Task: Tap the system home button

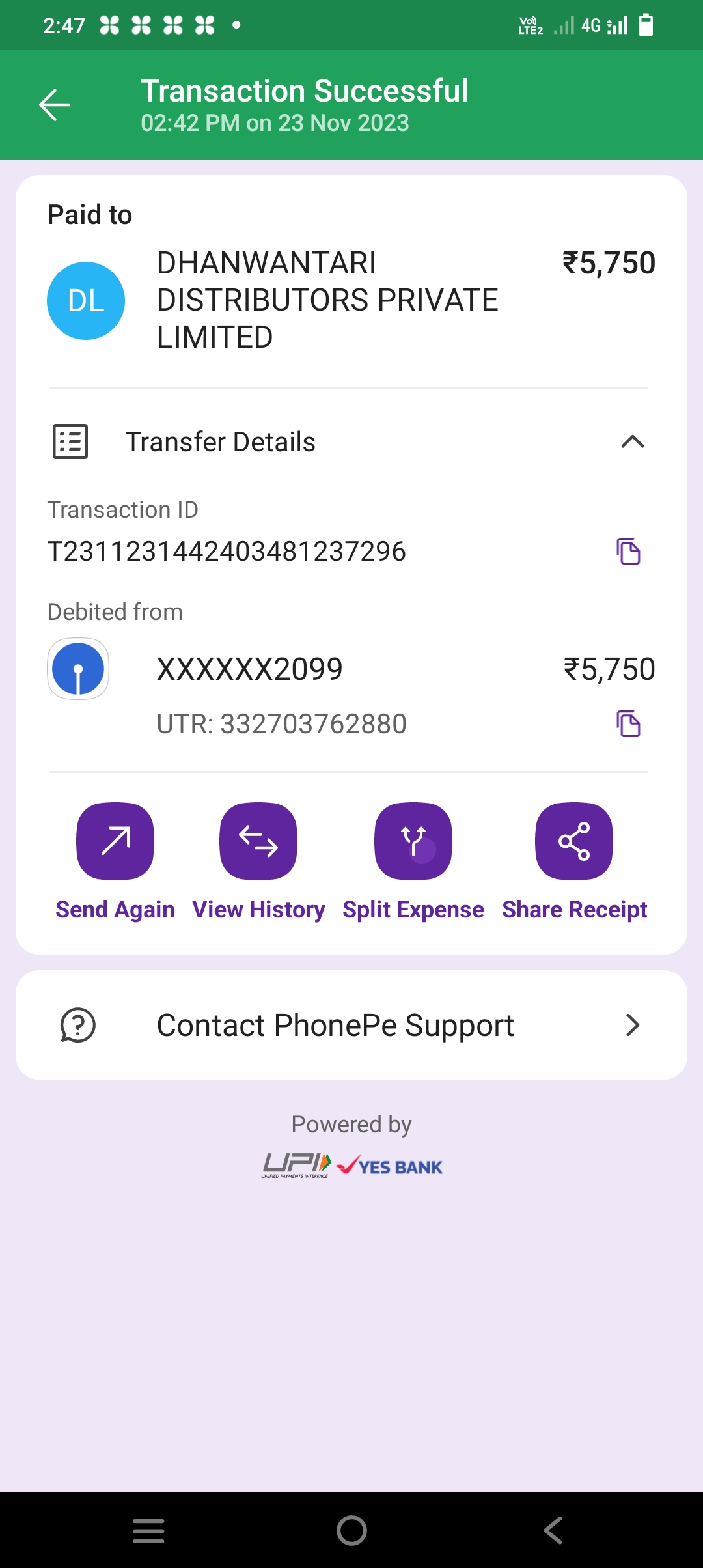Action: 351,1530
